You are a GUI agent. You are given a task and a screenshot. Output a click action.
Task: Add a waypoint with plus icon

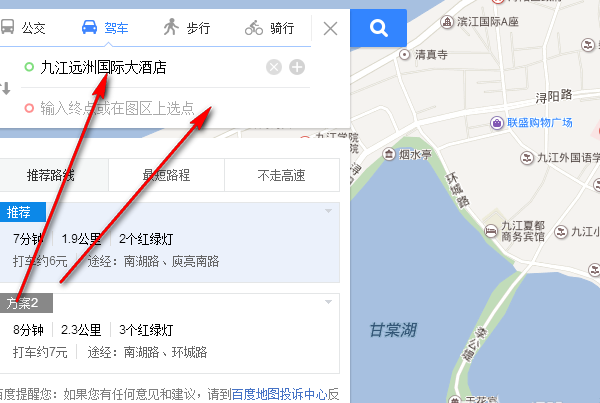tap(297, 67)
